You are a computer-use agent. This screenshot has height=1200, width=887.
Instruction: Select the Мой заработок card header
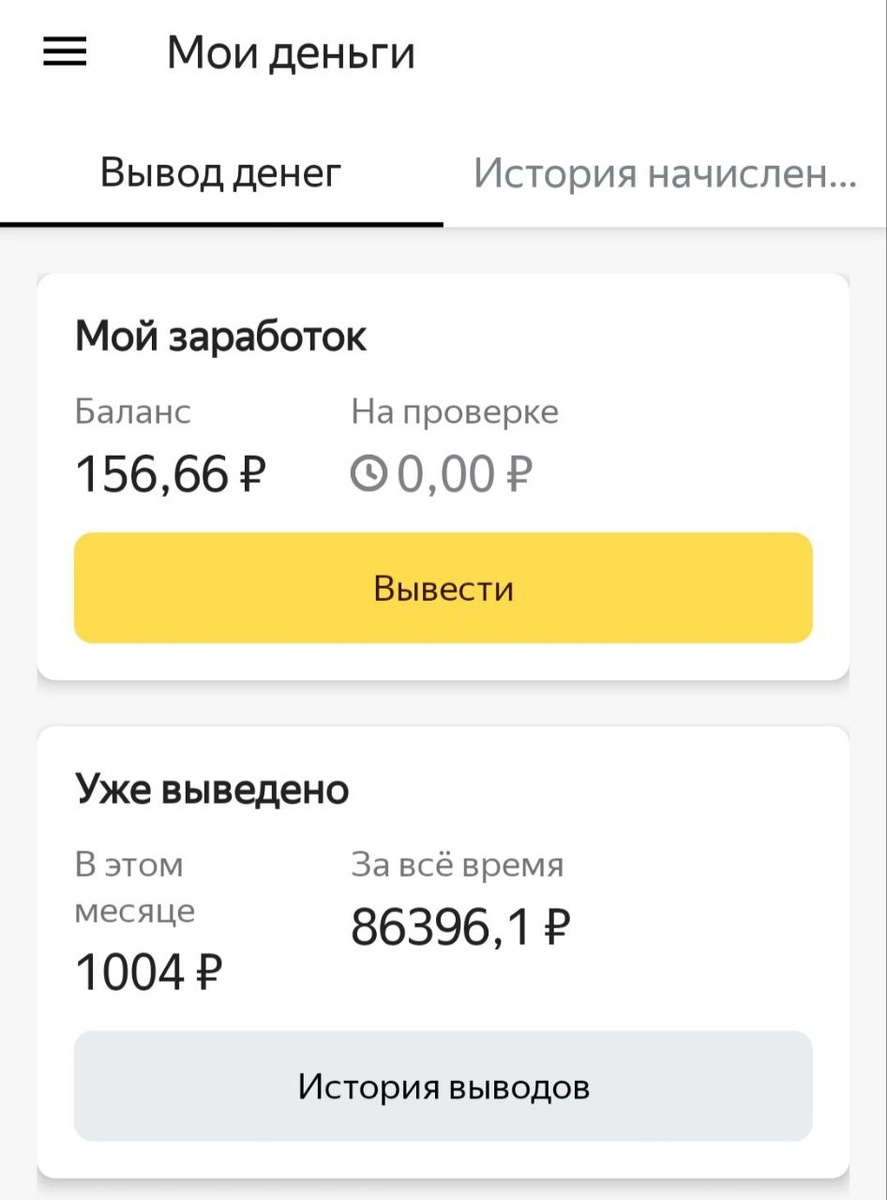coord(222,336)
